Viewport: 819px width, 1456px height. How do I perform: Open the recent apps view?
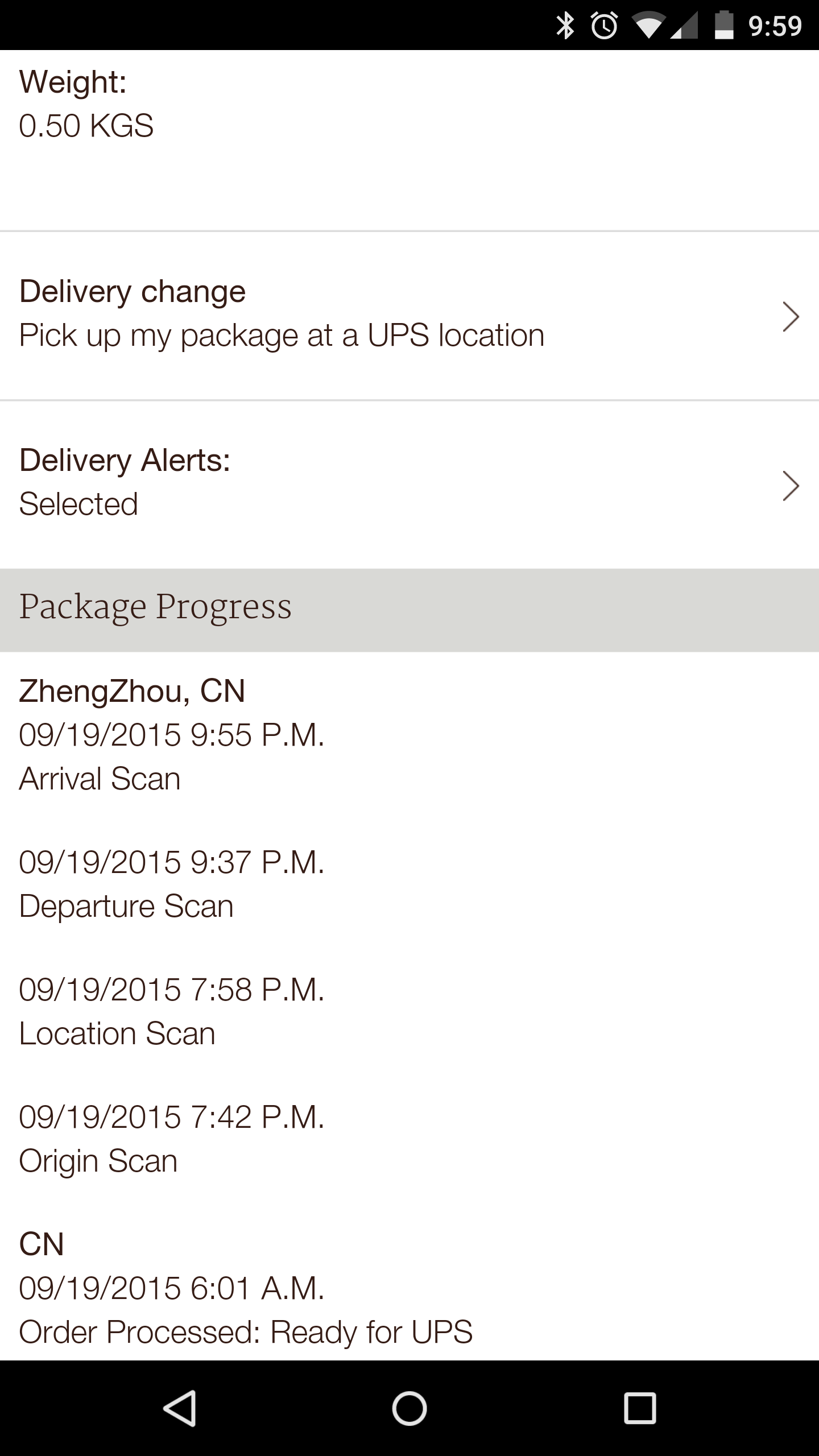pos(640,1408)
